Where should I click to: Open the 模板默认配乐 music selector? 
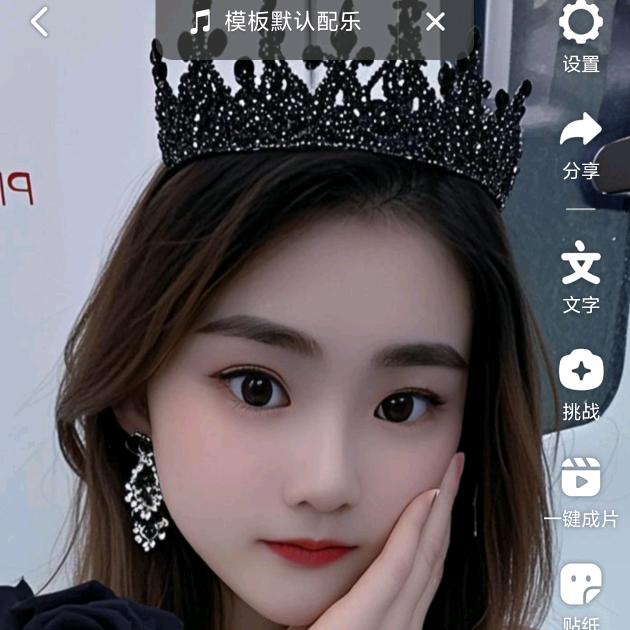(x=275, y=21)
